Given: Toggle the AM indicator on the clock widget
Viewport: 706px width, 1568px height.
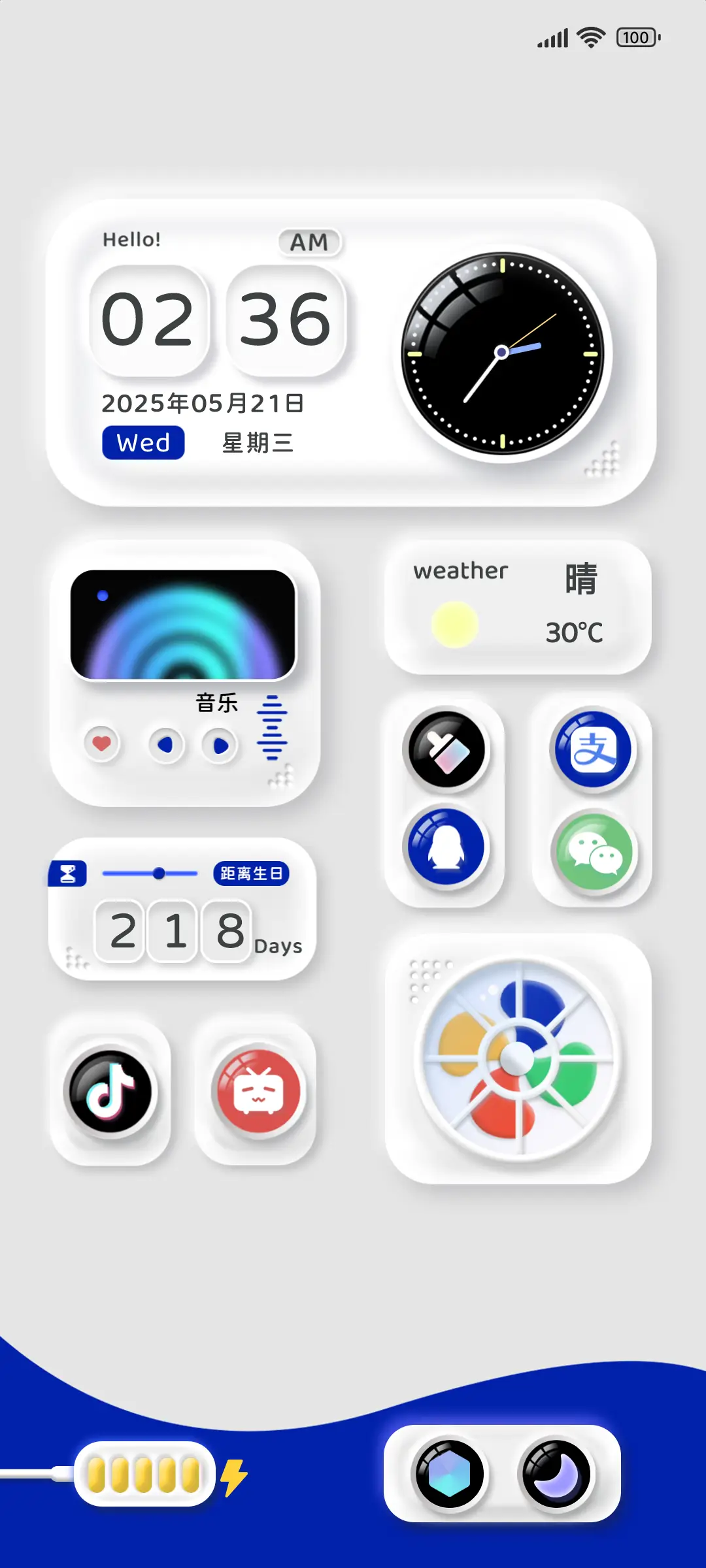Looking at the screenshot, I should click(x=311, y=242).
